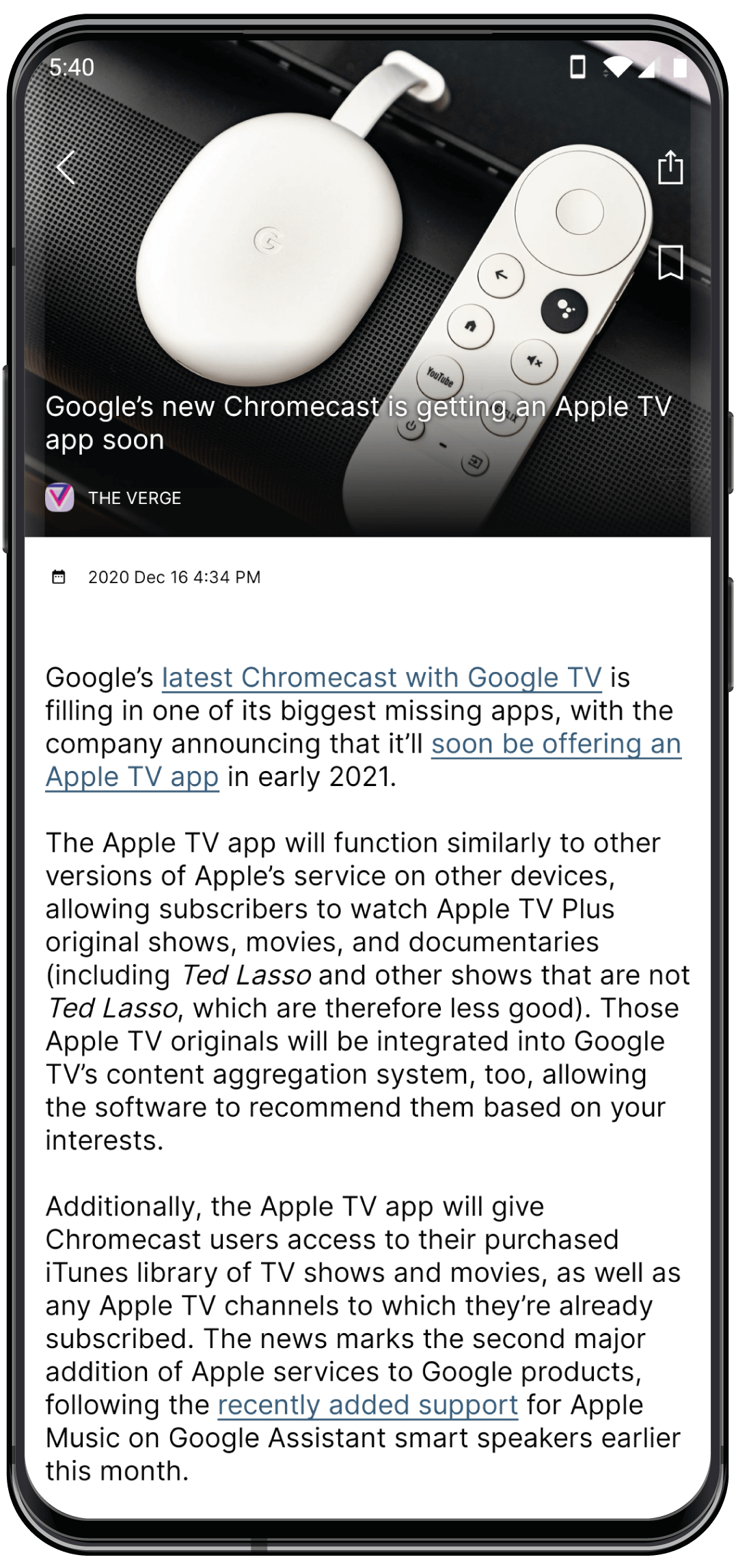Open 'soon be offering an Apple TV app' link
This screenshot has width=736, height=1568.
coord(556,744)
